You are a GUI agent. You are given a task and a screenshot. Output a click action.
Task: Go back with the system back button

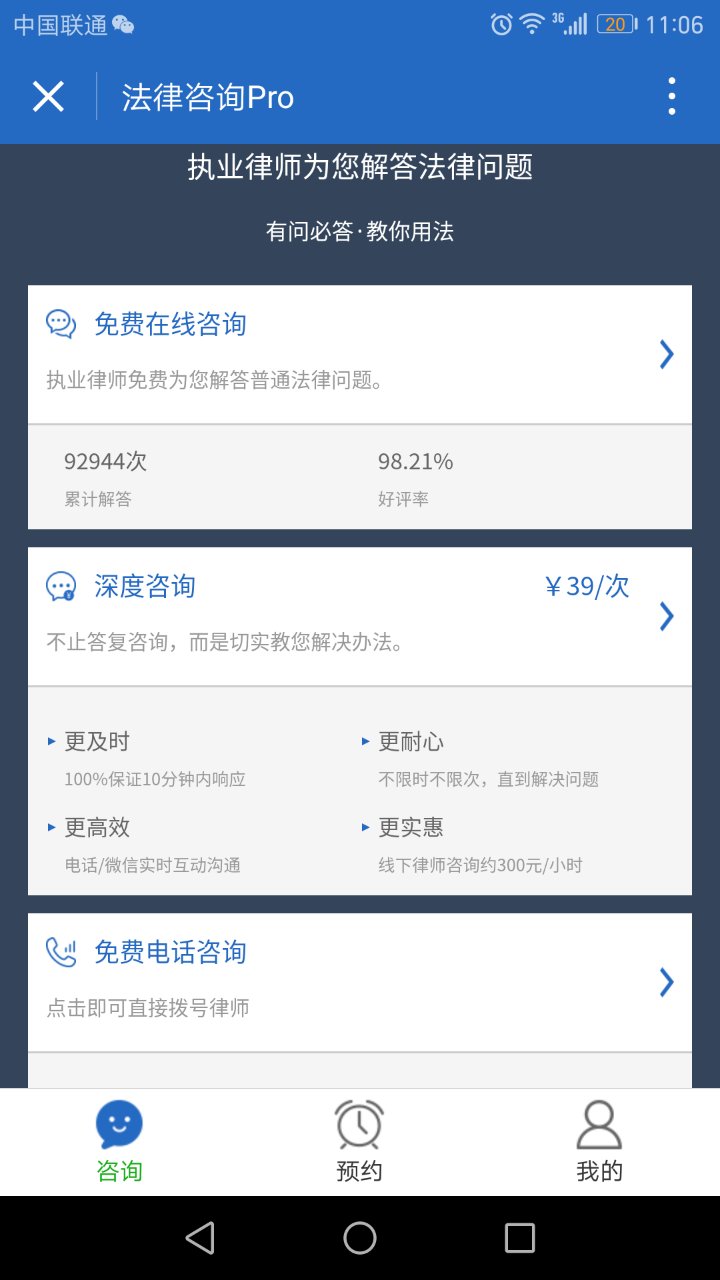click(x=200, y=1238)
